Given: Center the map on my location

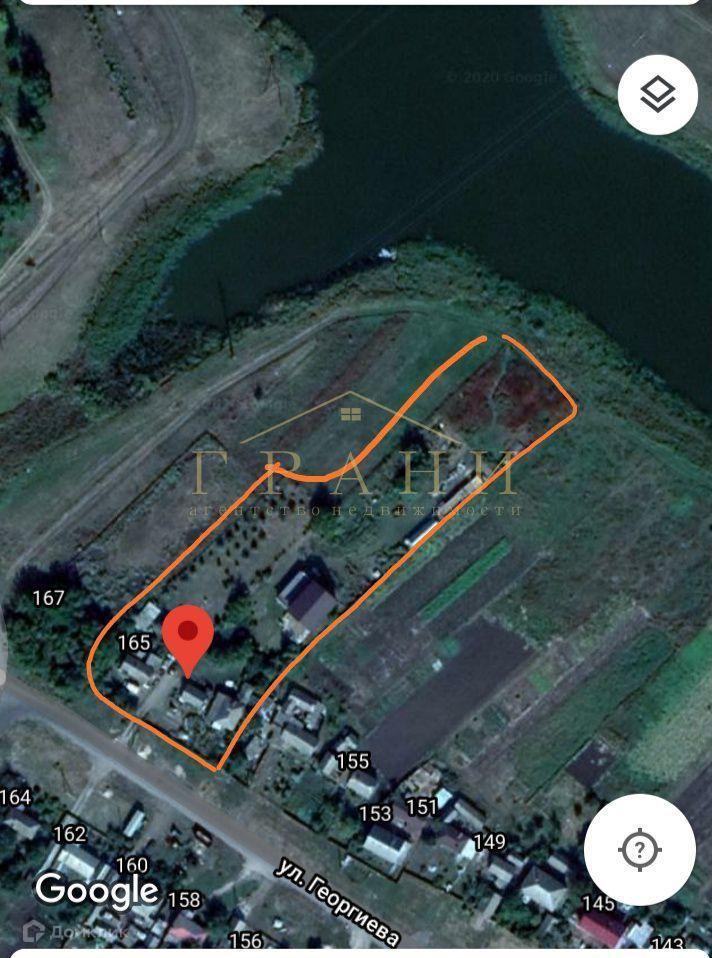Looking at the screenshot, I should click(x=640, y=850).
